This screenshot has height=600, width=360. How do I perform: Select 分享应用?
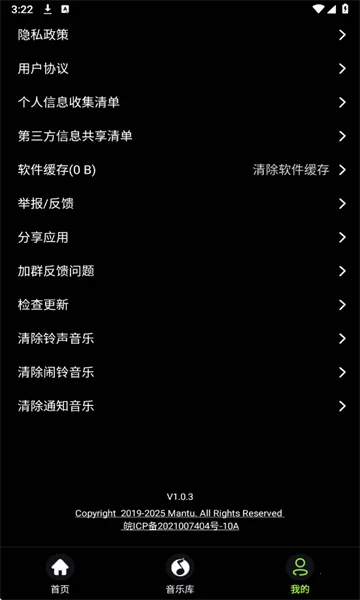coord(180,237)
